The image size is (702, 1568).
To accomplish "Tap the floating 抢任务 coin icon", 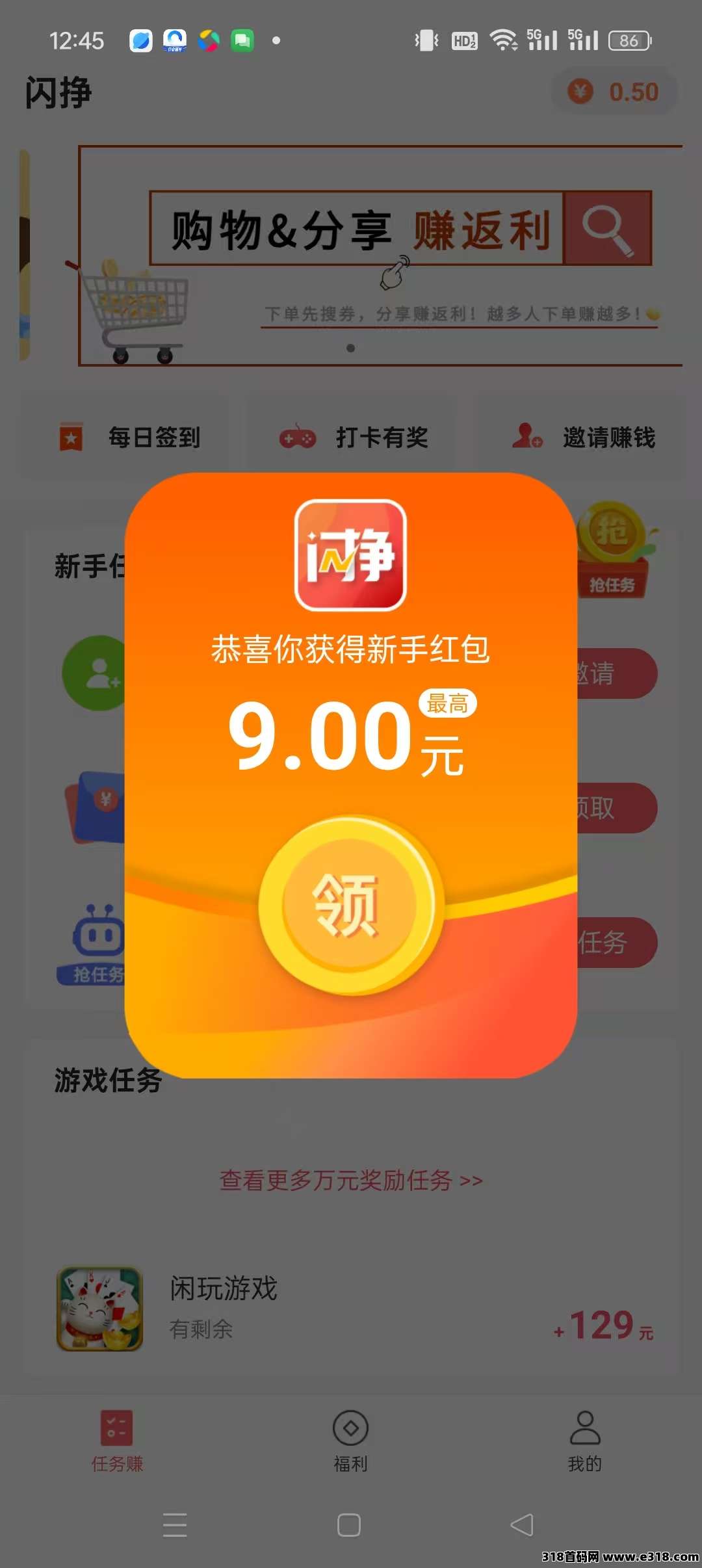I will point(616,550).
